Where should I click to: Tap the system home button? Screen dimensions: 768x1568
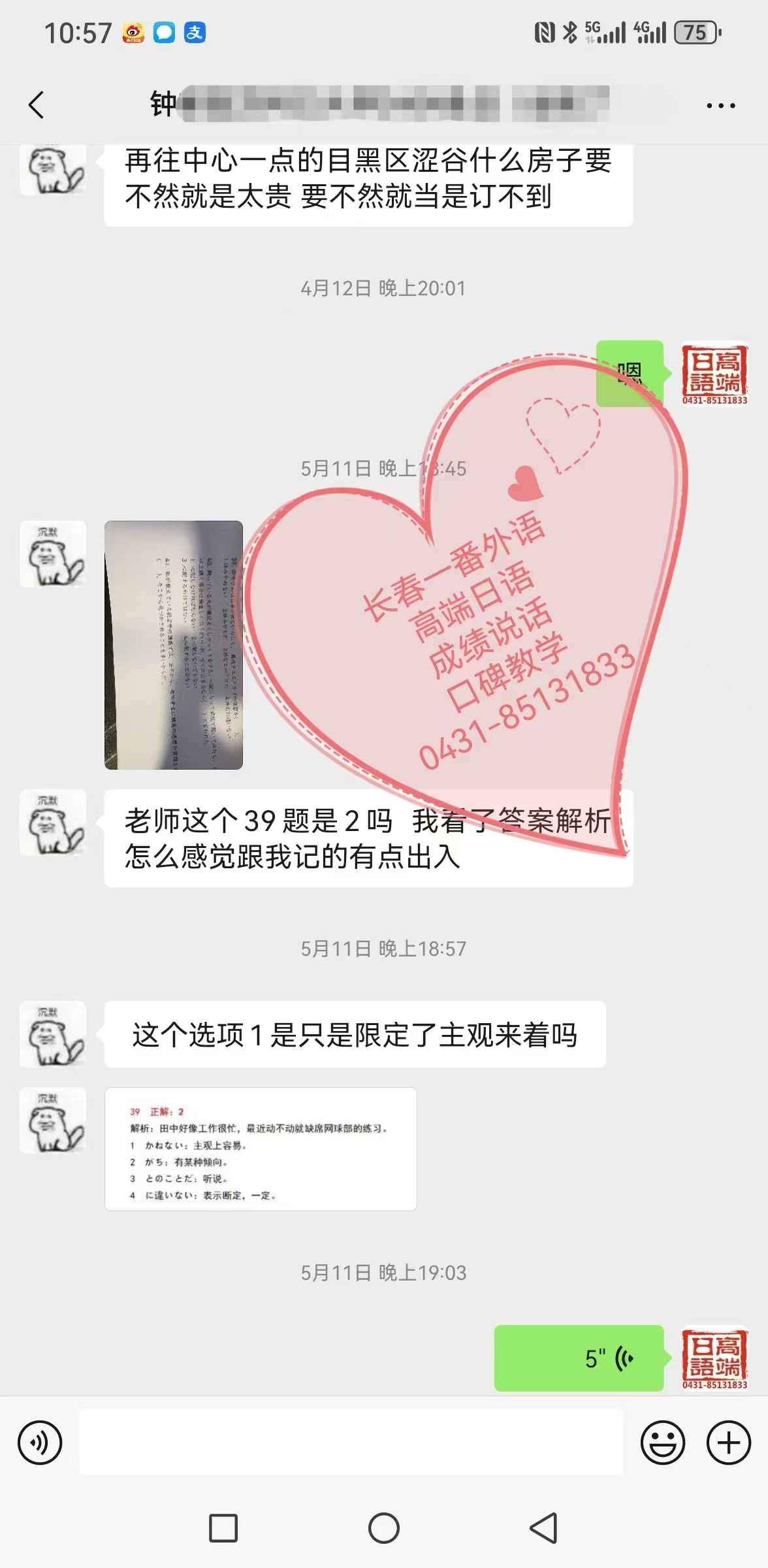(x=384, y=1528)
